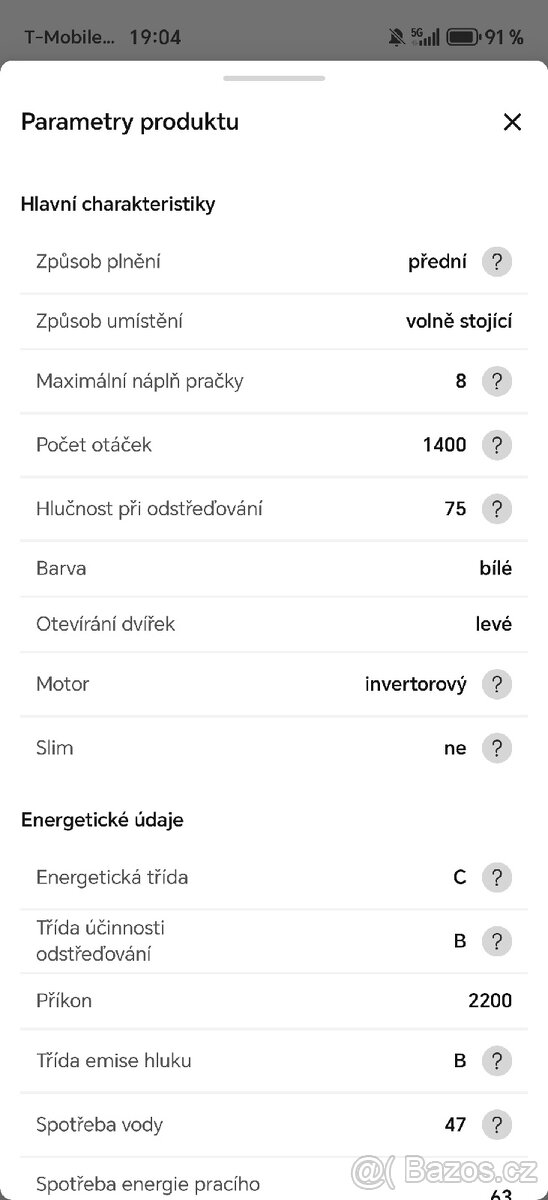Viewport: 548px width, 1200px height.
Task: Show info about Třída emise hluku
Action: coord(497,1060)
